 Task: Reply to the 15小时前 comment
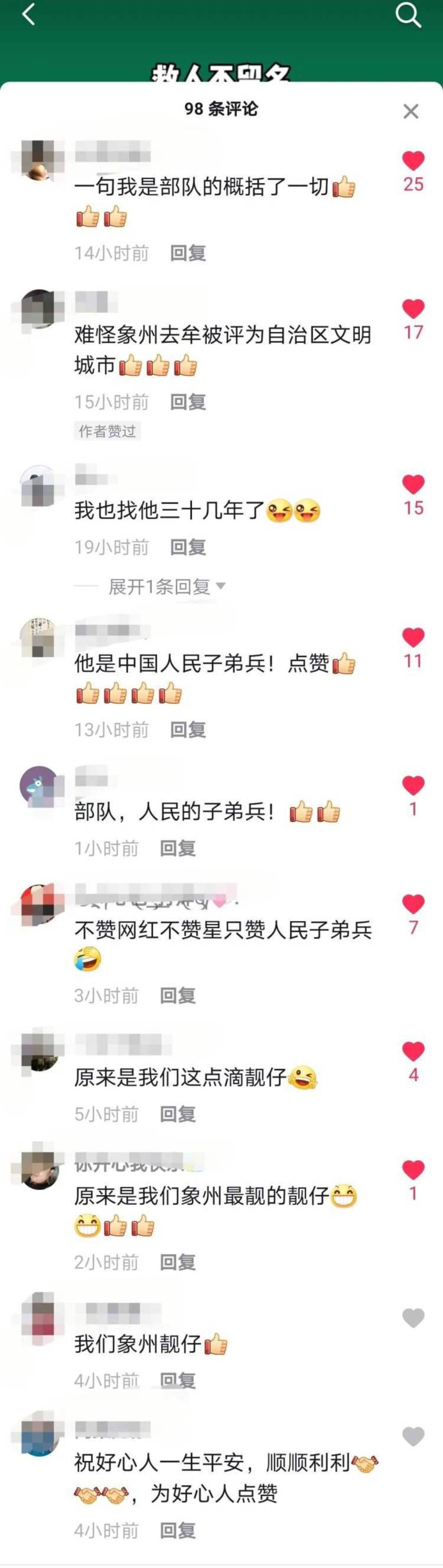coord(187,402)
